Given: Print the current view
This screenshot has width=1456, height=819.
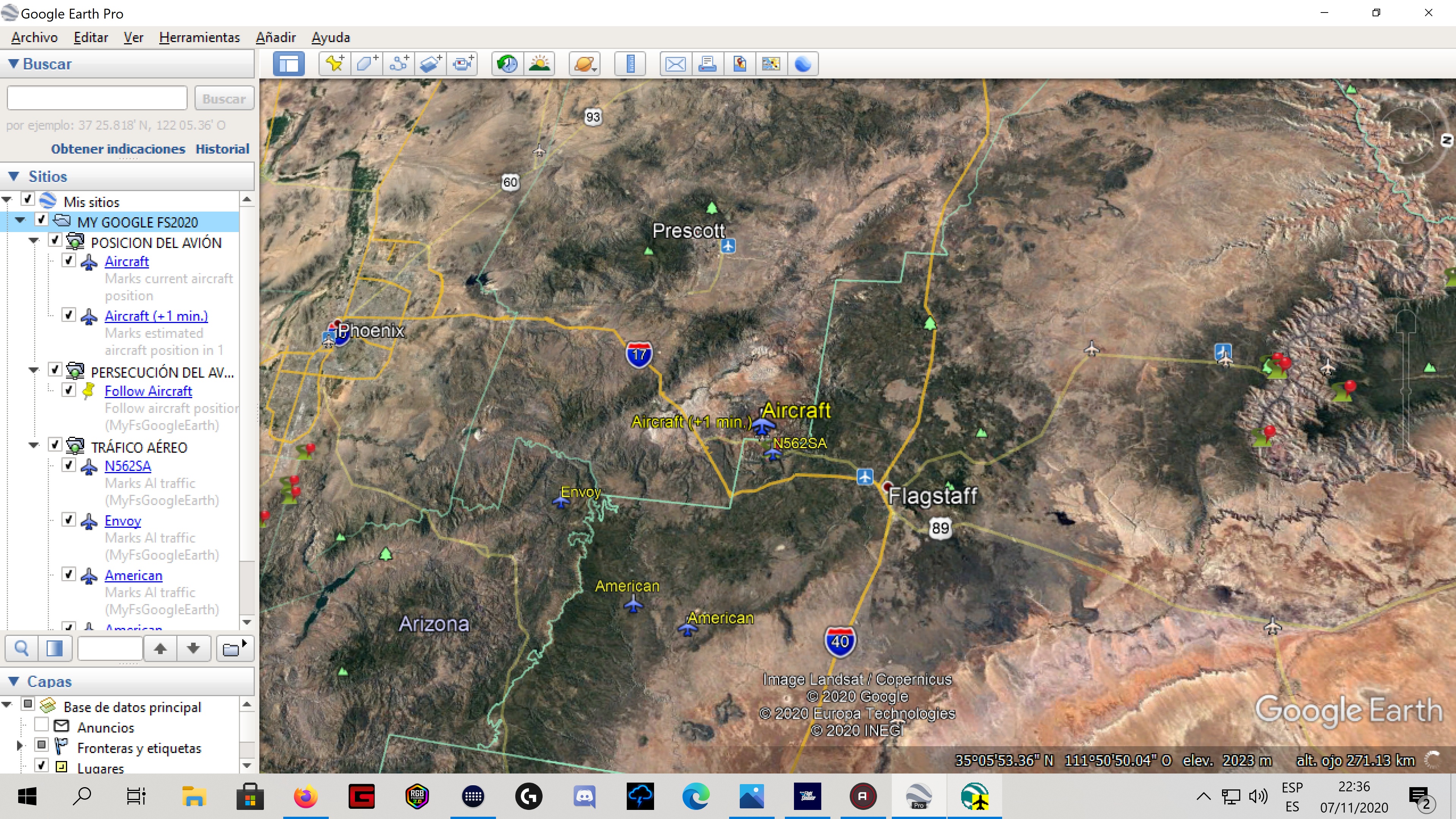Looking at the screenshot, I should [707, 64].
